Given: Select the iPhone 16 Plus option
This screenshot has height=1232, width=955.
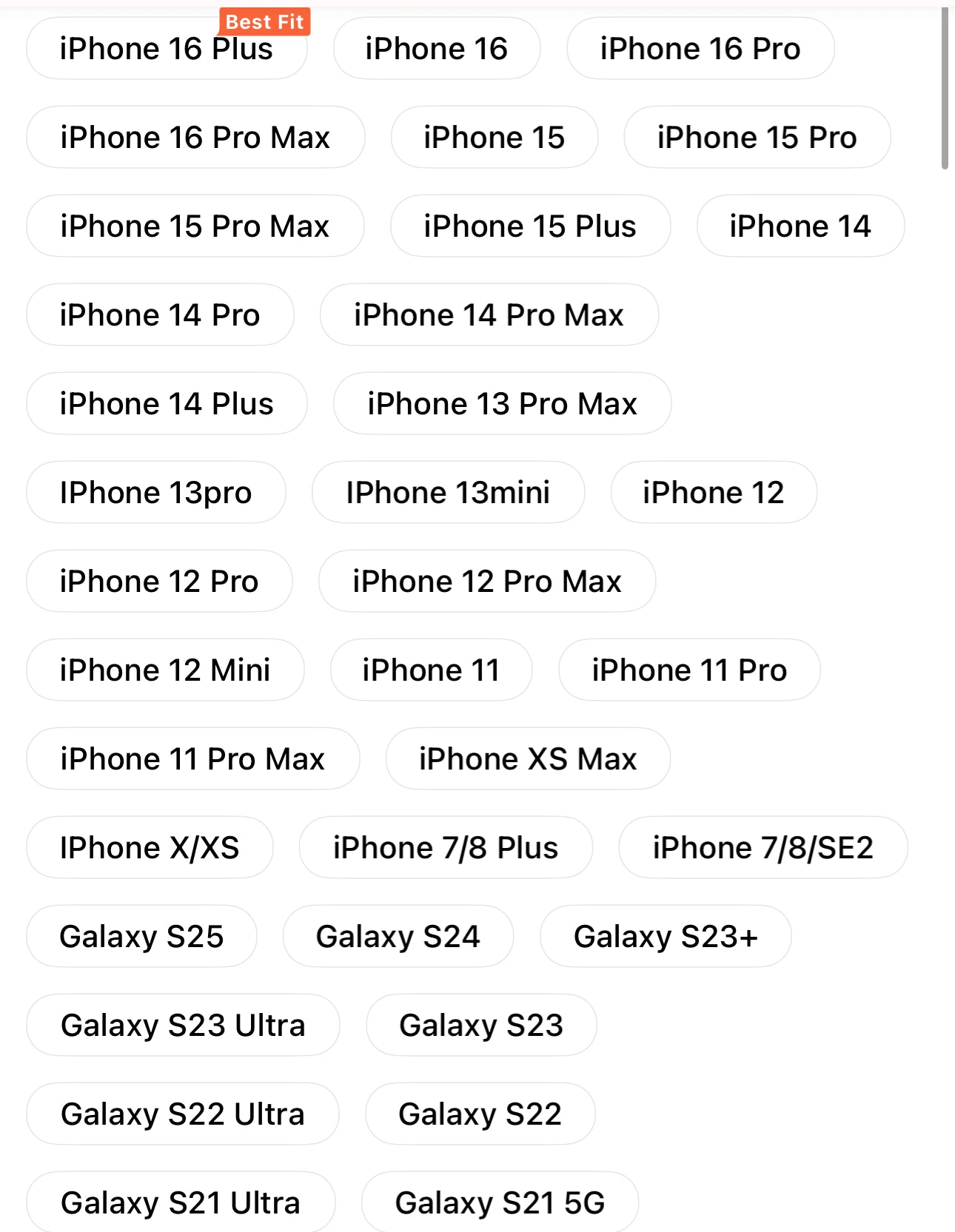Looking at the screenshot, I should point(166,50).
